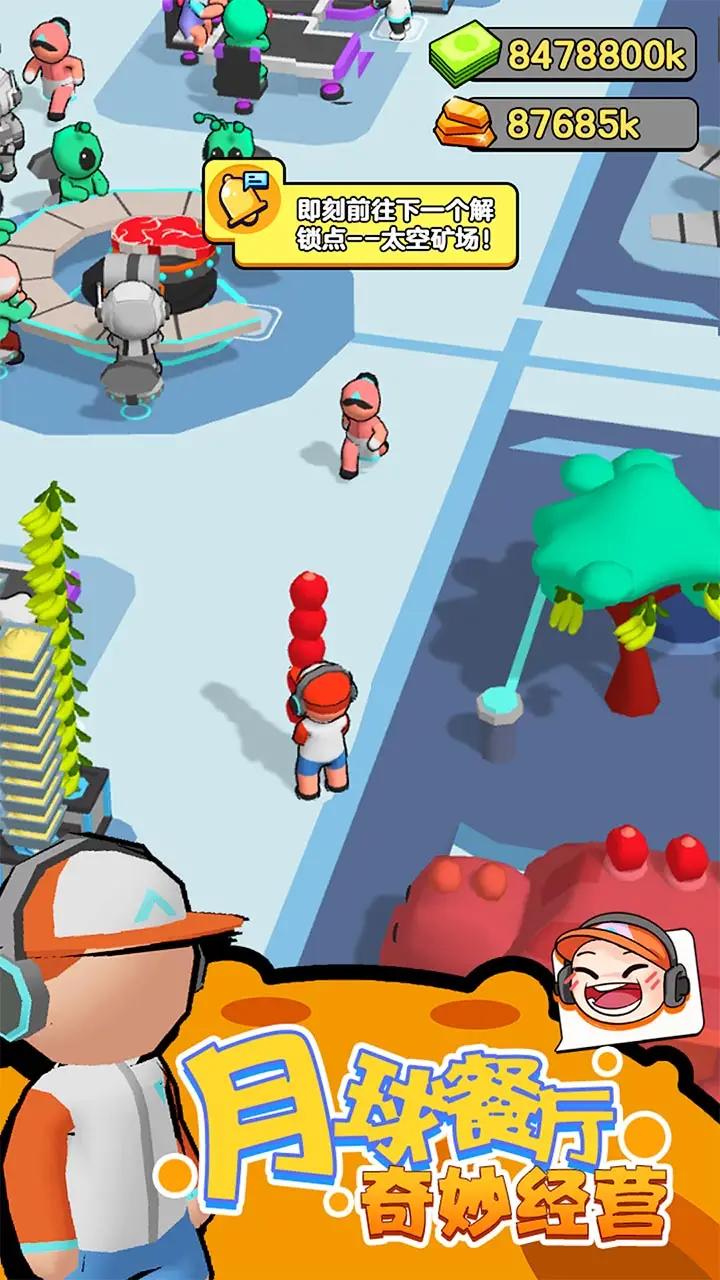This screenshot has width=720, height=1280.
Task: Tap the 月球餐厅 title text
Action: point(400,1105)
